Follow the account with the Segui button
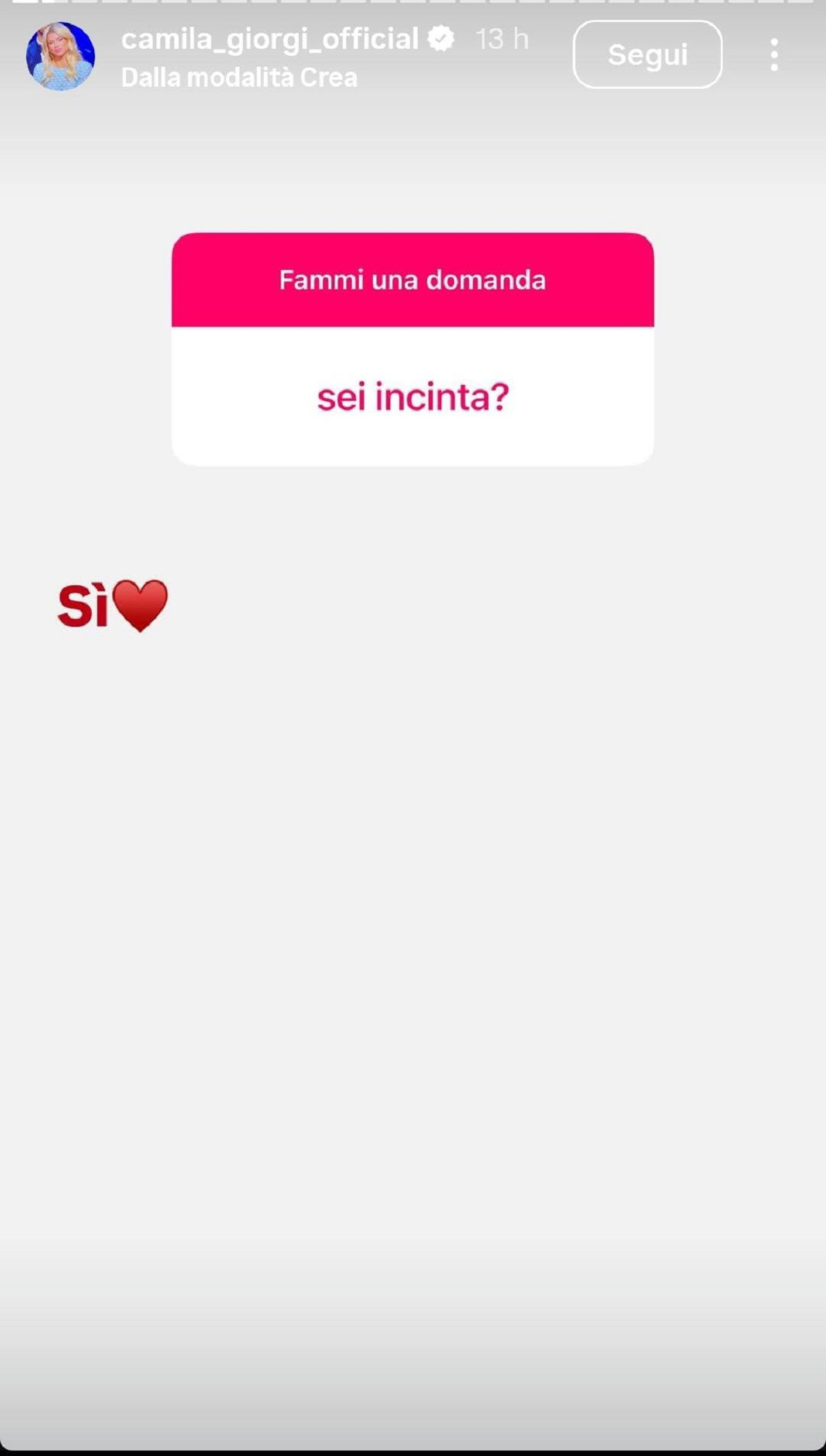The width and height of the screenshot is (826, 1456). [647, 54]
